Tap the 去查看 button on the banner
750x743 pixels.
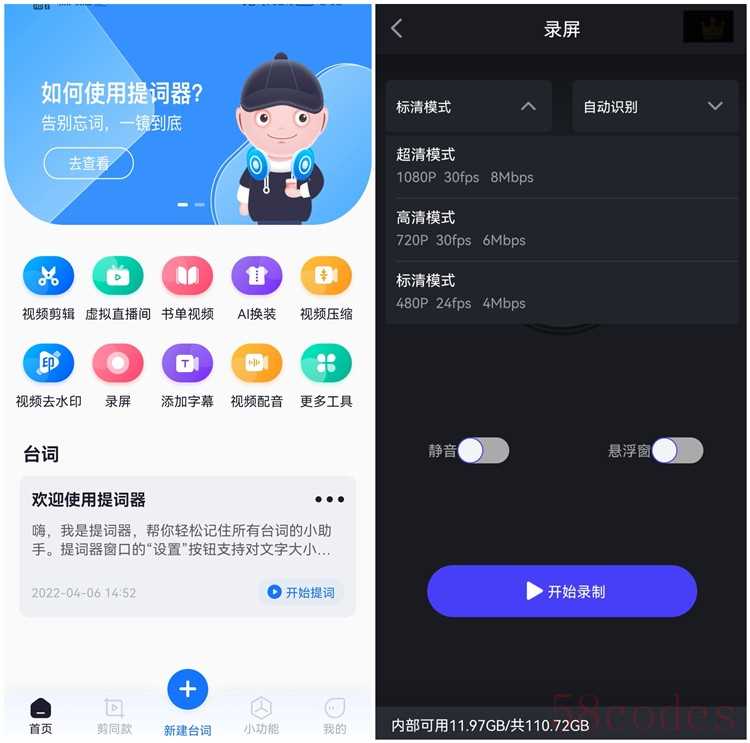tap(88, 163)
